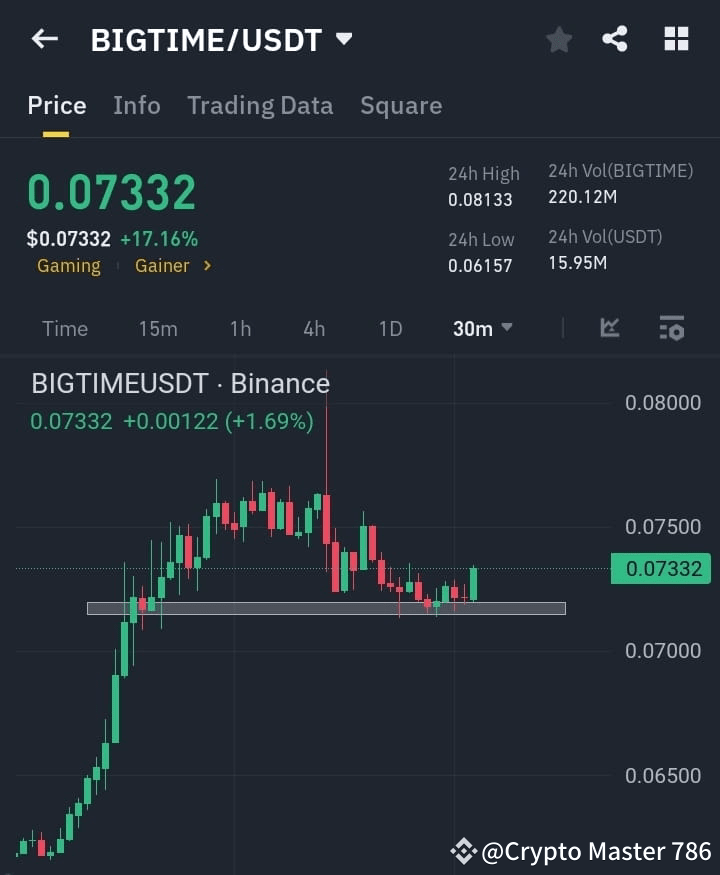Switch to the Square tab
This screenshot has width=720, height=875.
(401, 105)
